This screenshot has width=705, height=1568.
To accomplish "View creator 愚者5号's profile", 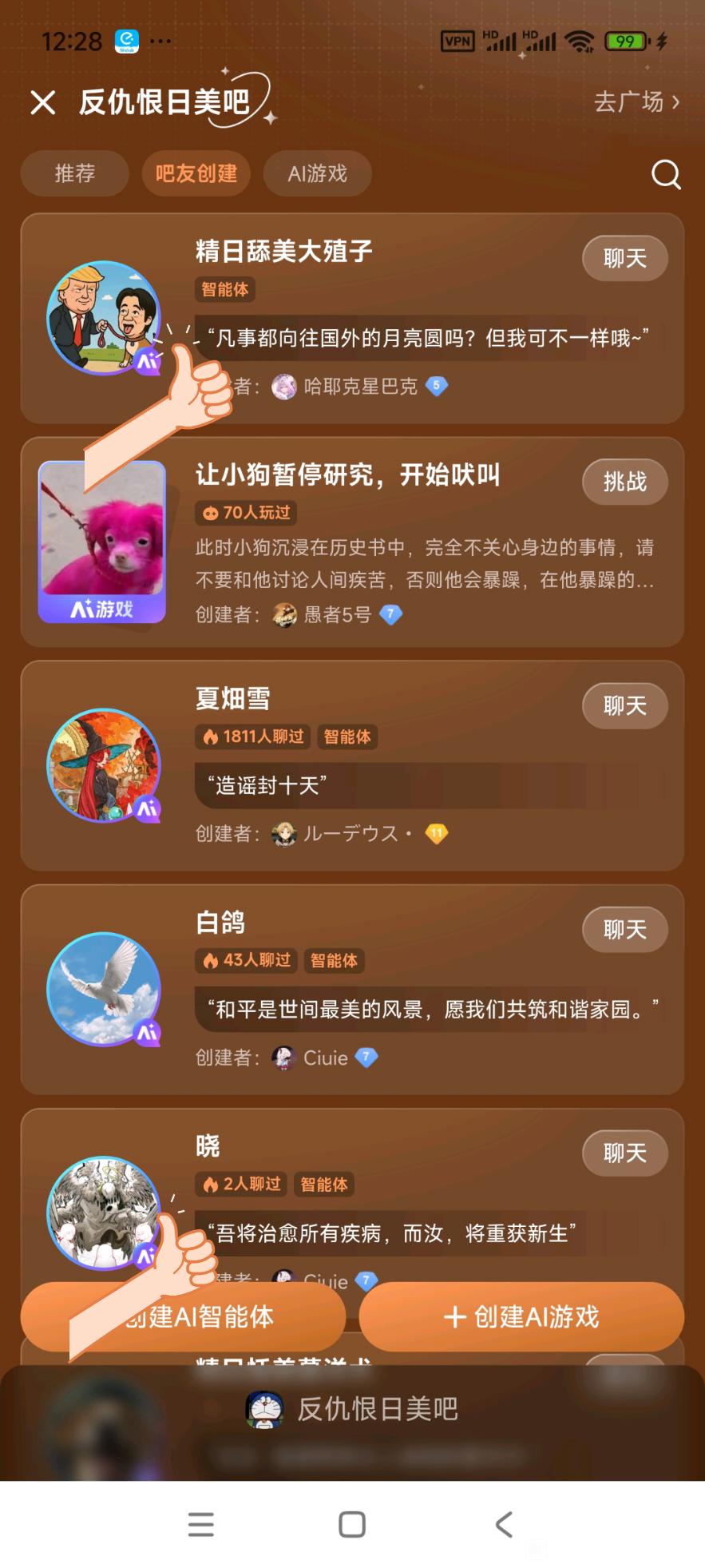I will point(335,614).
